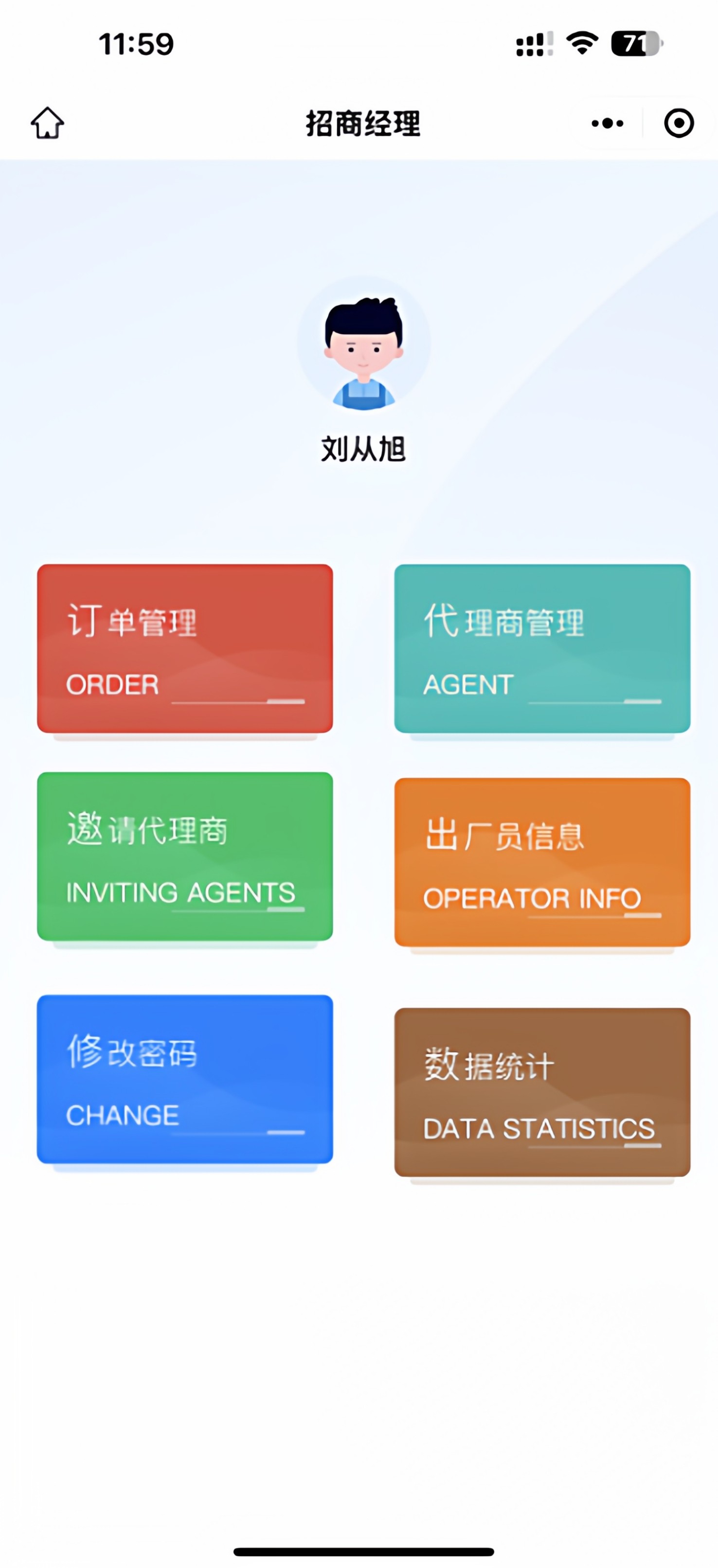Open the 代理商管理 AGENT card
Viewport: 718px width, 1568px height.
pyautogui.click(x=542, y=648)
